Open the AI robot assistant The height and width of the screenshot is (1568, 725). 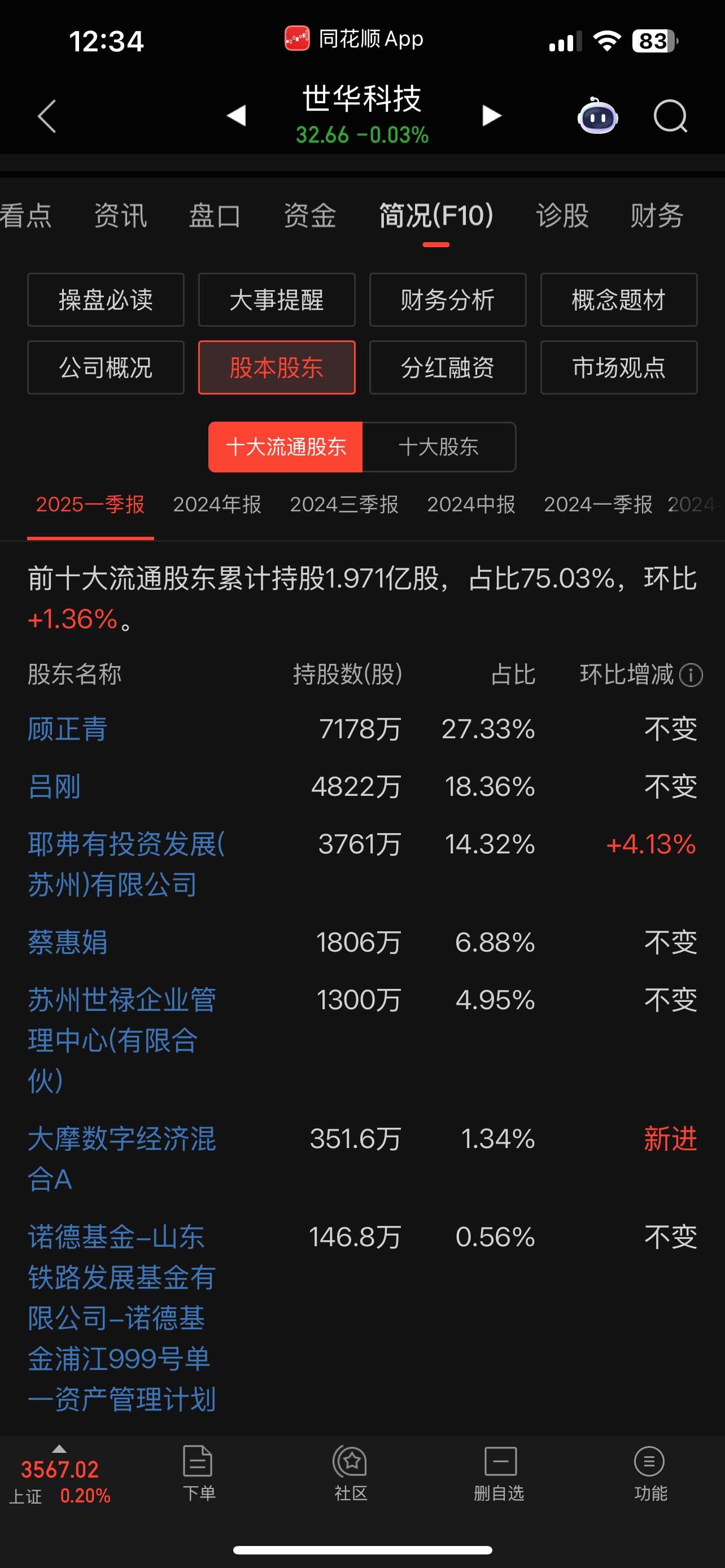(598, 116)
